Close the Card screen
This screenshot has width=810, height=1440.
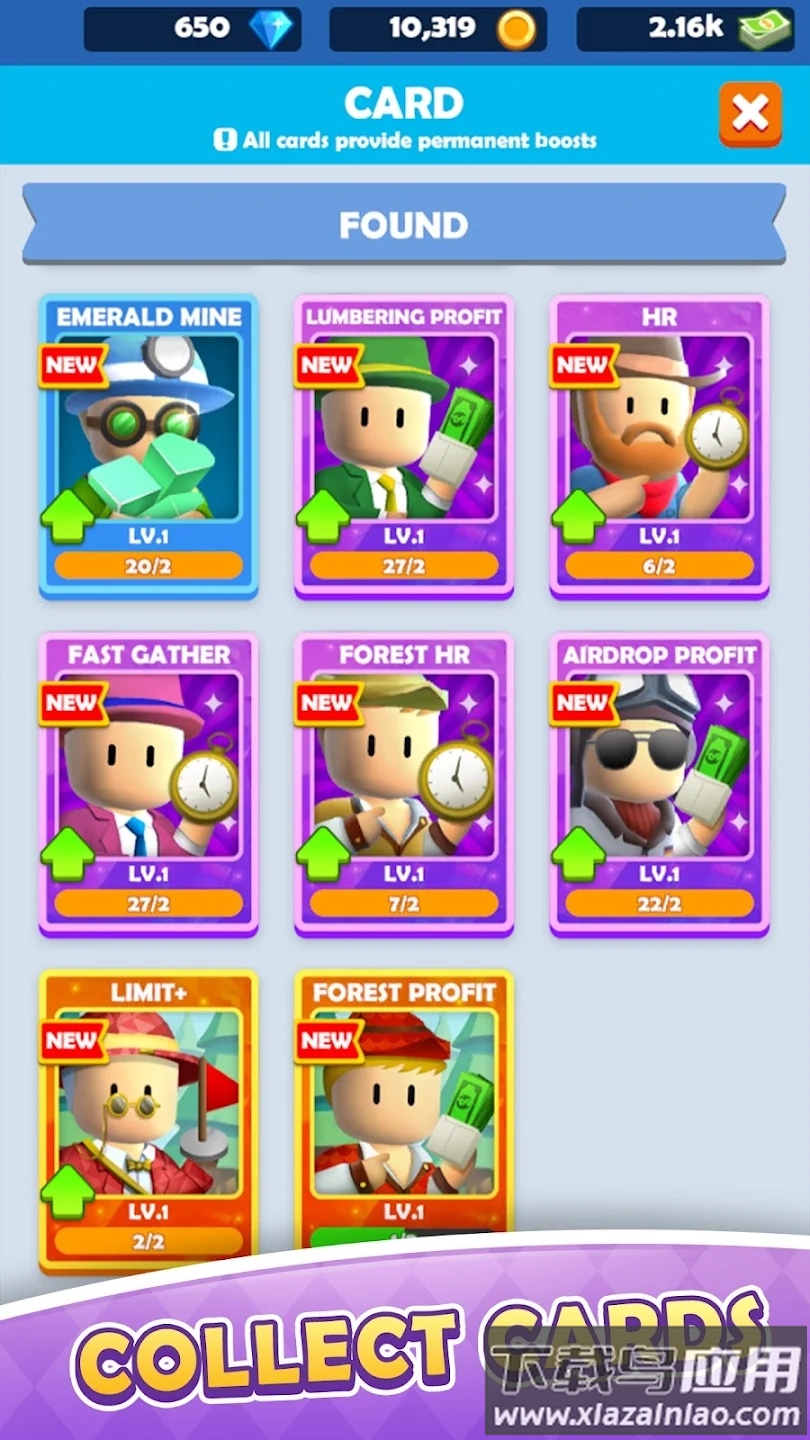(750, 114)
